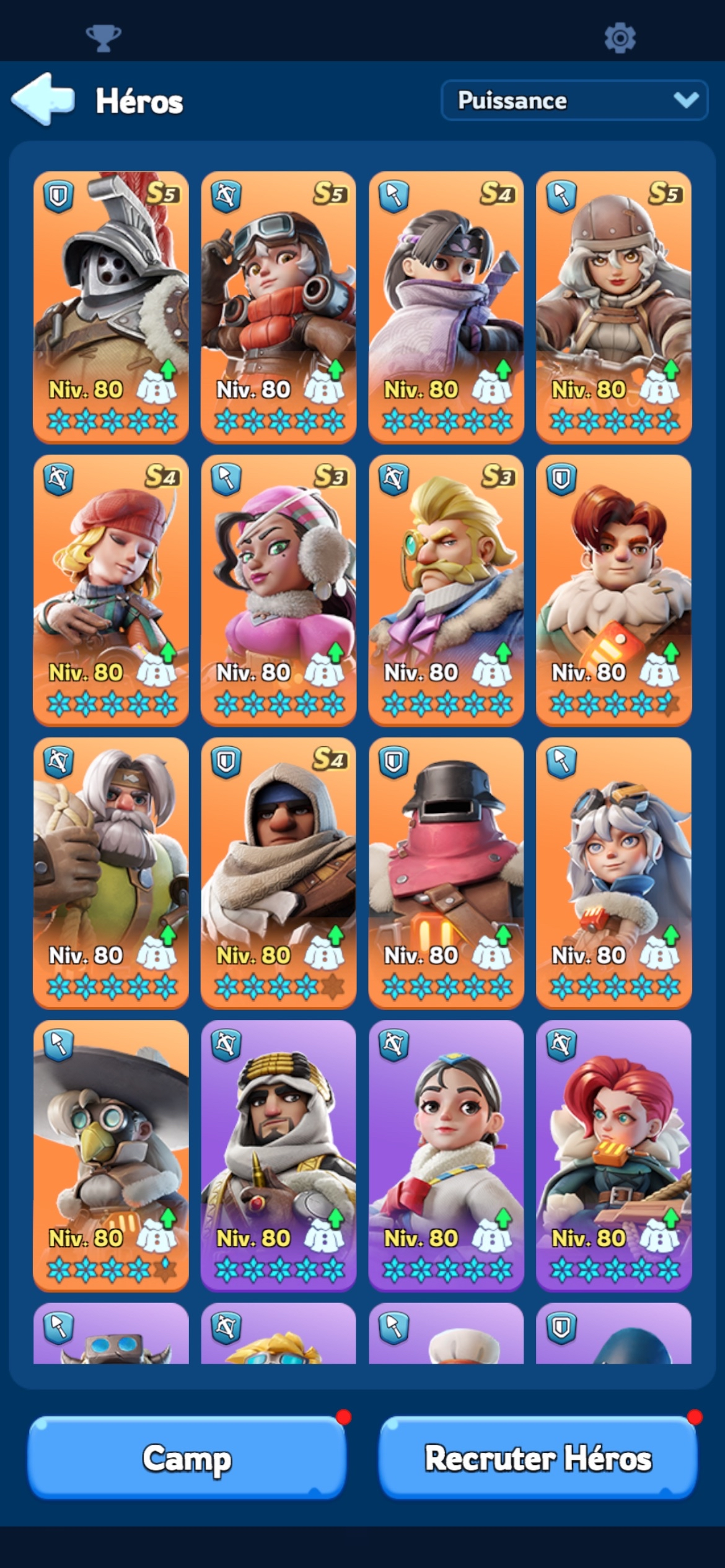Open the keffiyeh-wearing purple hero card
This screenshot has height=1568, width=725.
[x=278, y=1156]
